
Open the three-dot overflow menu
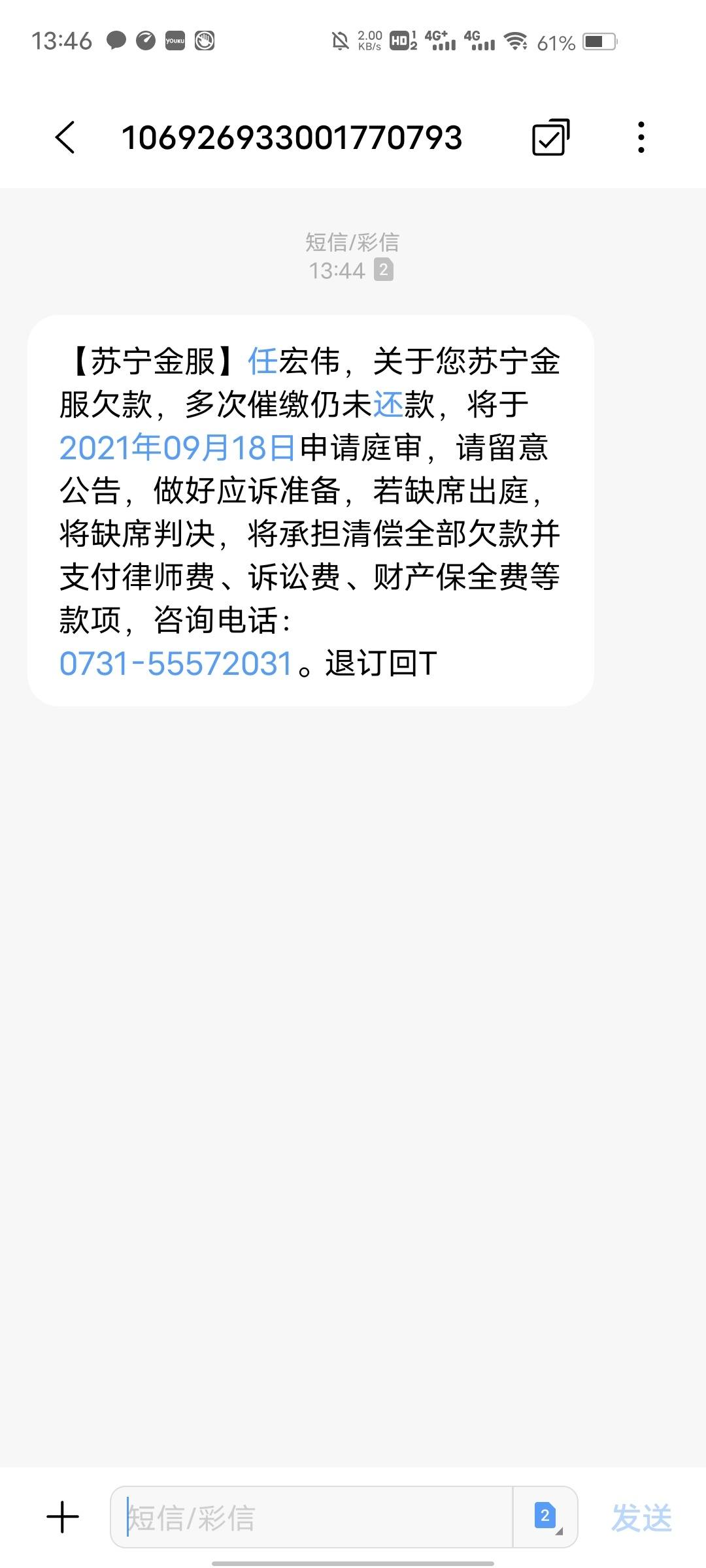pos(641,137)
